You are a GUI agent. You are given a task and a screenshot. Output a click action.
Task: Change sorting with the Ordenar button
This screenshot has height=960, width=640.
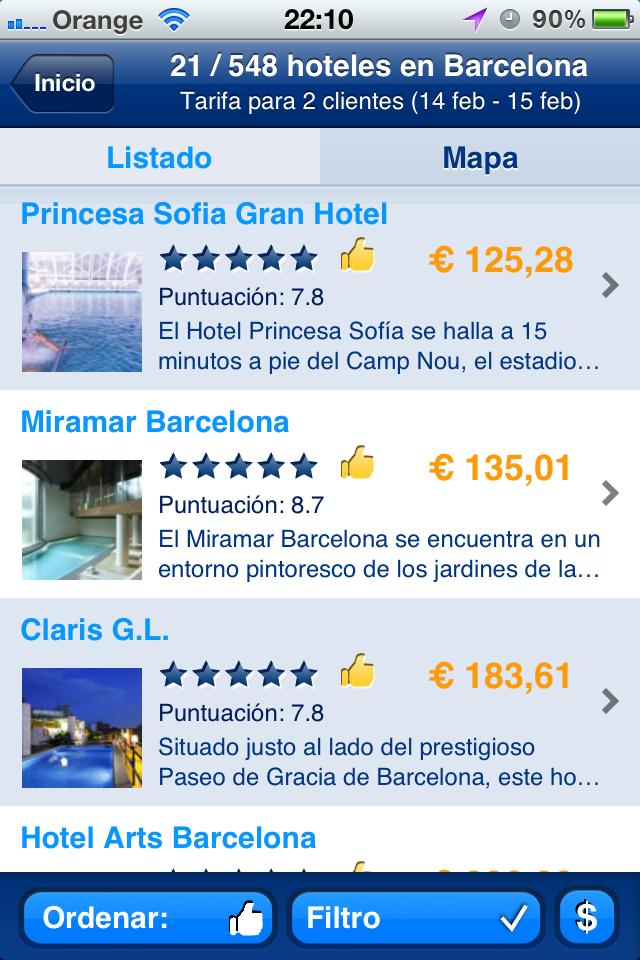pos(146,918)
